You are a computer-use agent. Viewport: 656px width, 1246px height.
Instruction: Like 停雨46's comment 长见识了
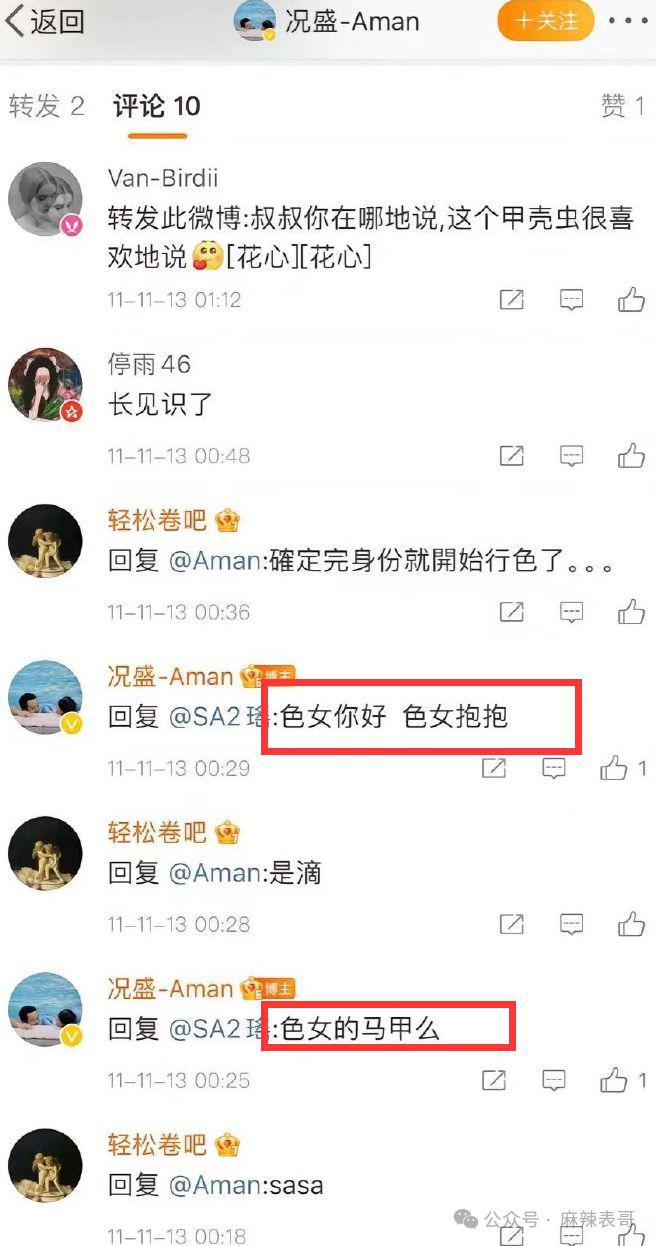630,456
